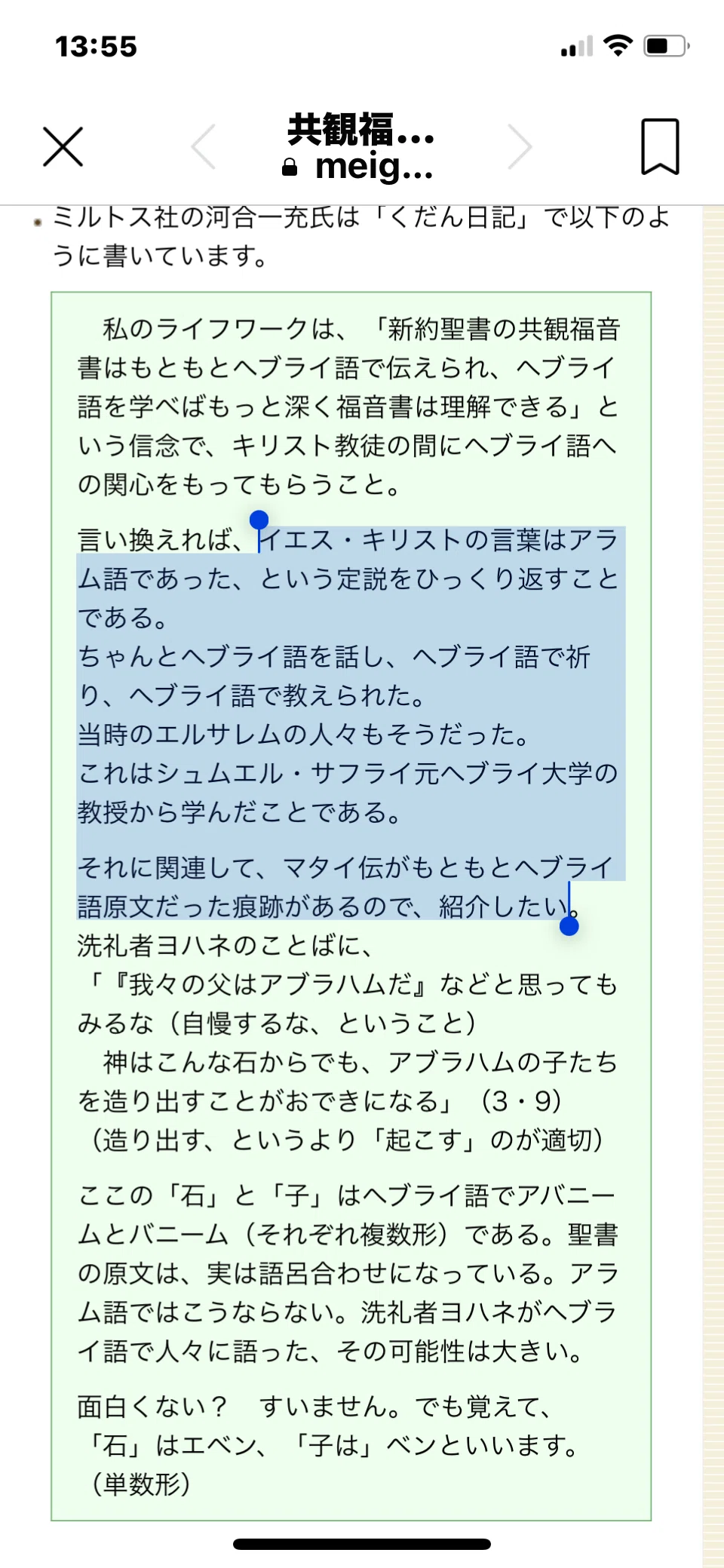Bookmark this page
The image size is (724, 1568).
pyautogui.click(x=660, y=146)
